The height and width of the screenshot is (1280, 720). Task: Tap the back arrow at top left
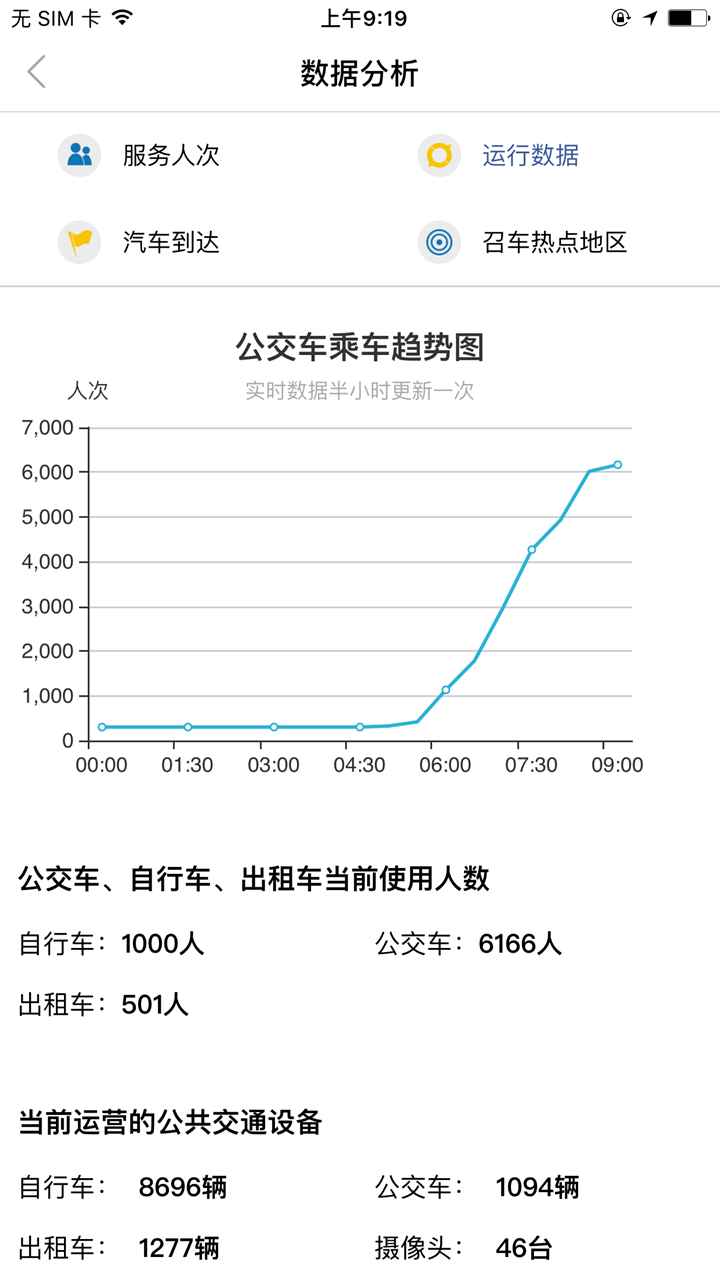35,72
